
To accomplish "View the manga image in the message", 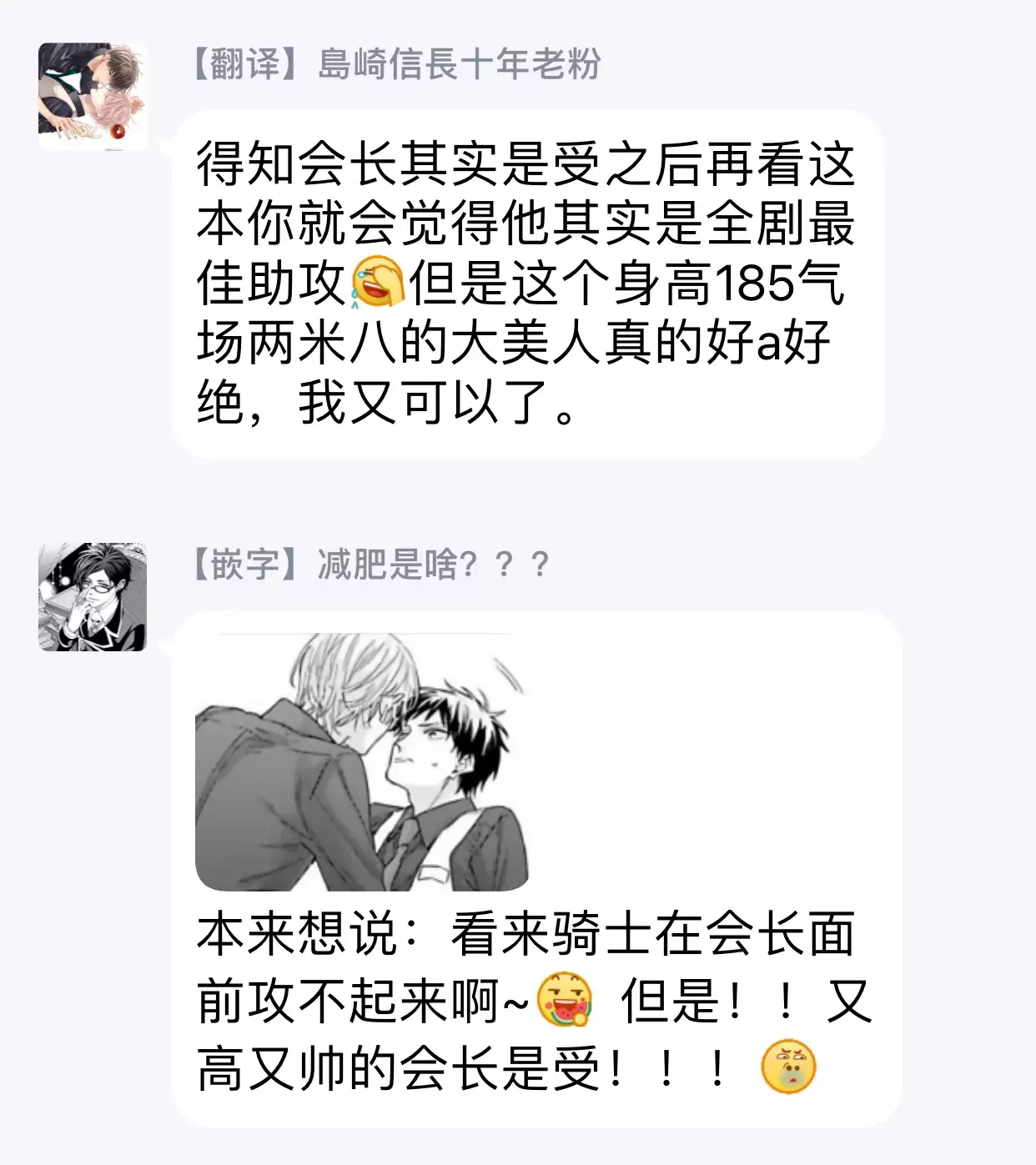I will [362, 762].
